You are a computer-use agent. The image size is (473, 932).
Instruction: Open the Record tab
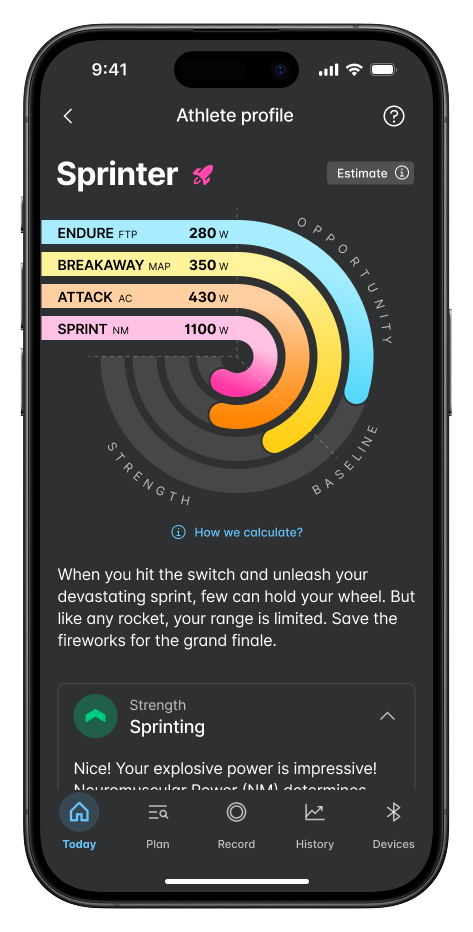point(236,824)
